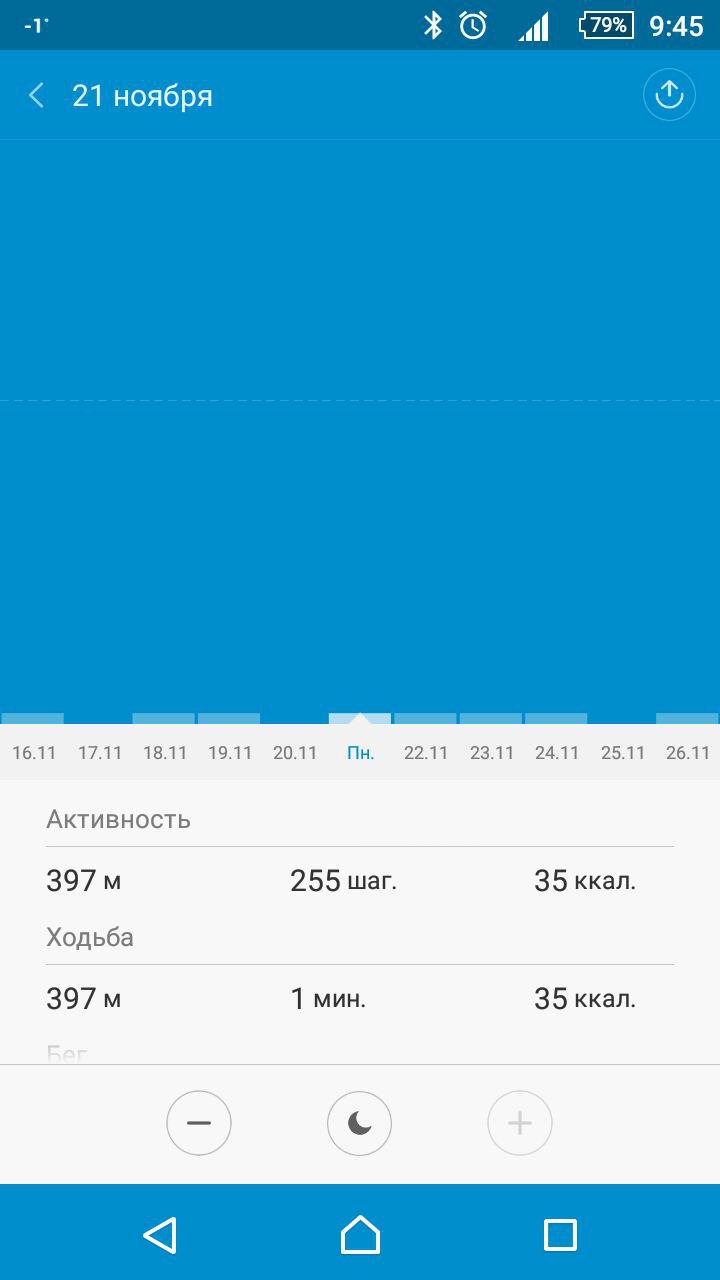Select the 16.11 date
Image resolution: width=720 pixels, height=1280 pixels.
click(x=34, y=752)
